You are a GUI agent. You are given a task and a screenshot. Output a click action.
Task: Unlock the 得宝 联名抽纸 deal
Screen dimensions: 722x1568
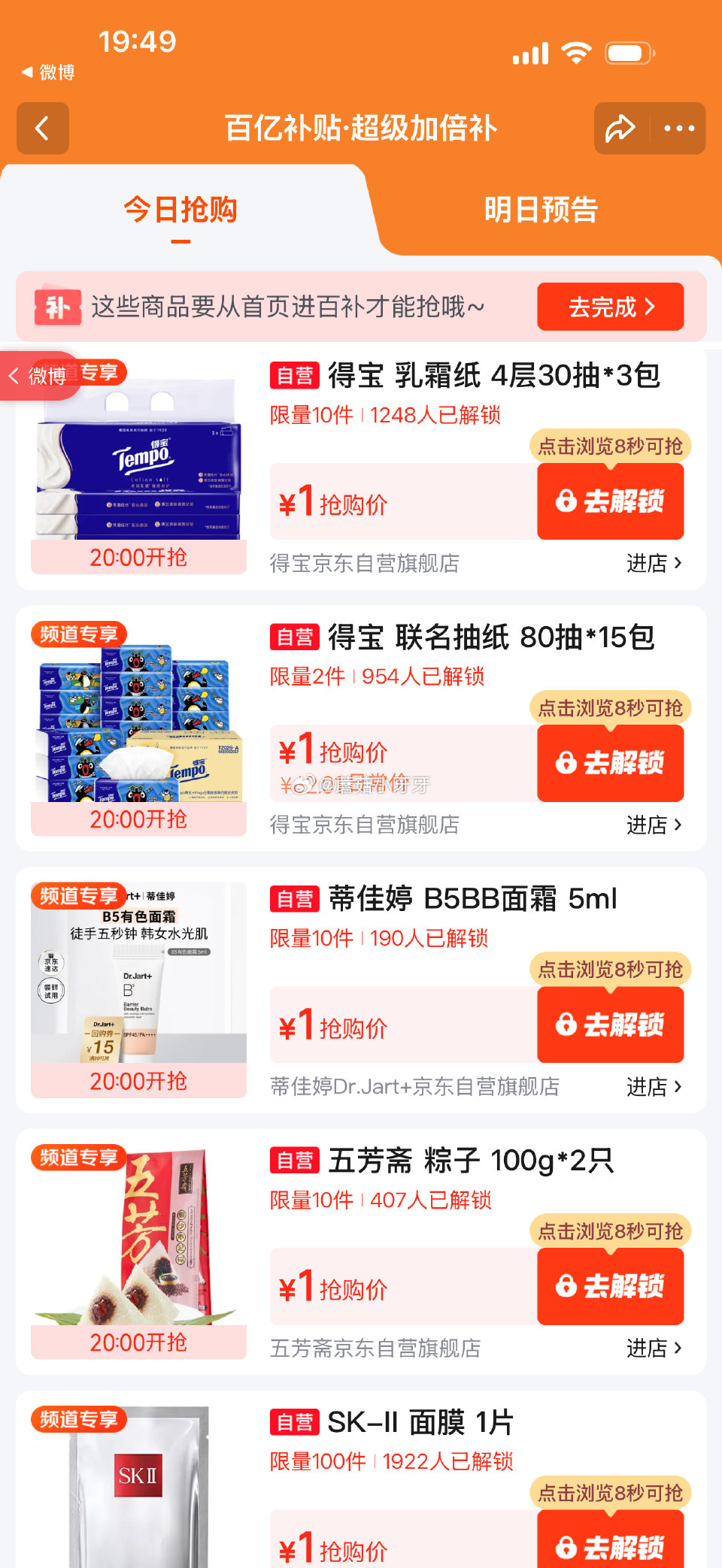coord(610,764)
